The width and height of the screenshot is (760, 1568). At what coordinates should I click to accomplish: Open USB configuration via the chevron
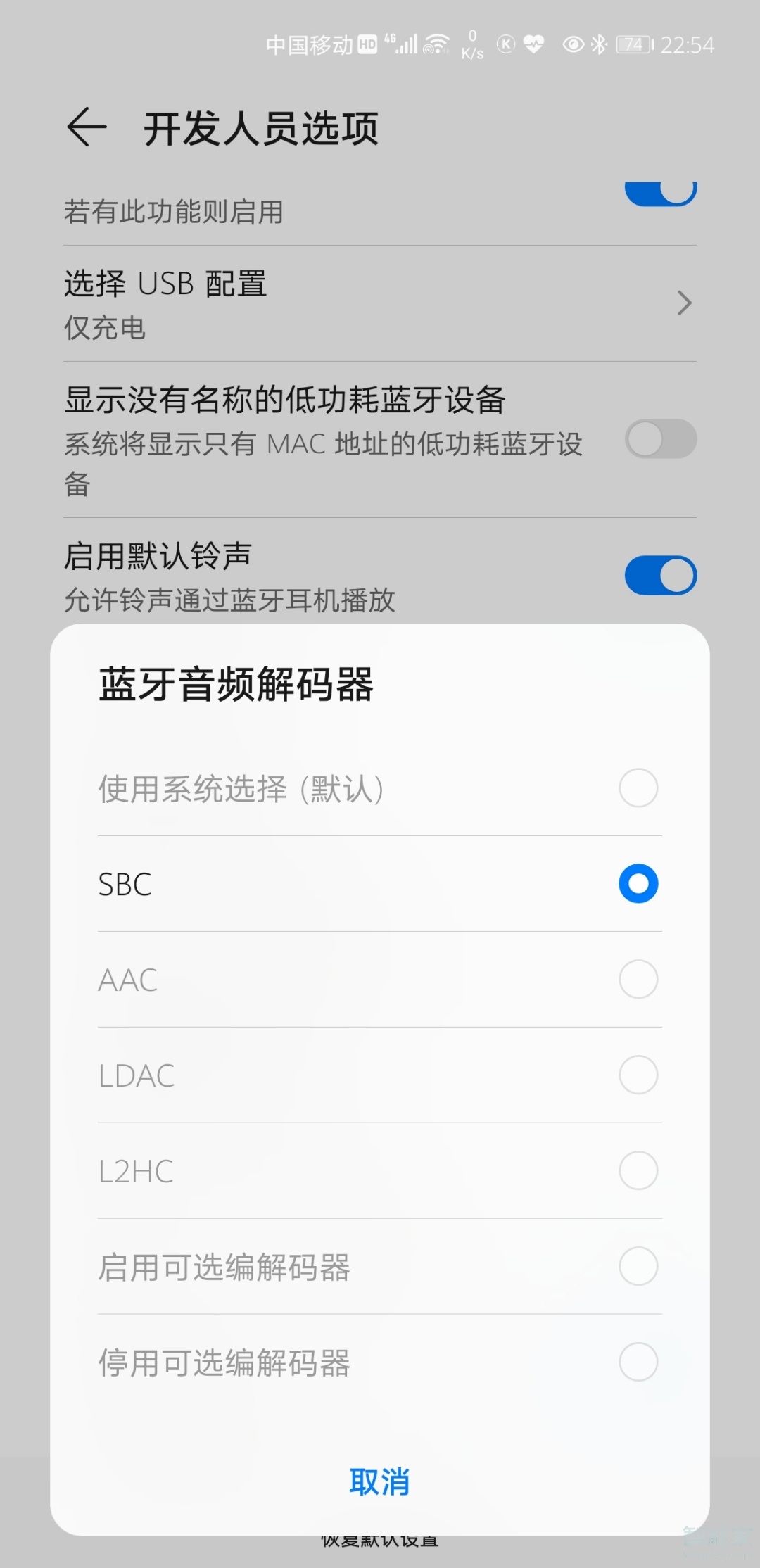click(683, 303)
